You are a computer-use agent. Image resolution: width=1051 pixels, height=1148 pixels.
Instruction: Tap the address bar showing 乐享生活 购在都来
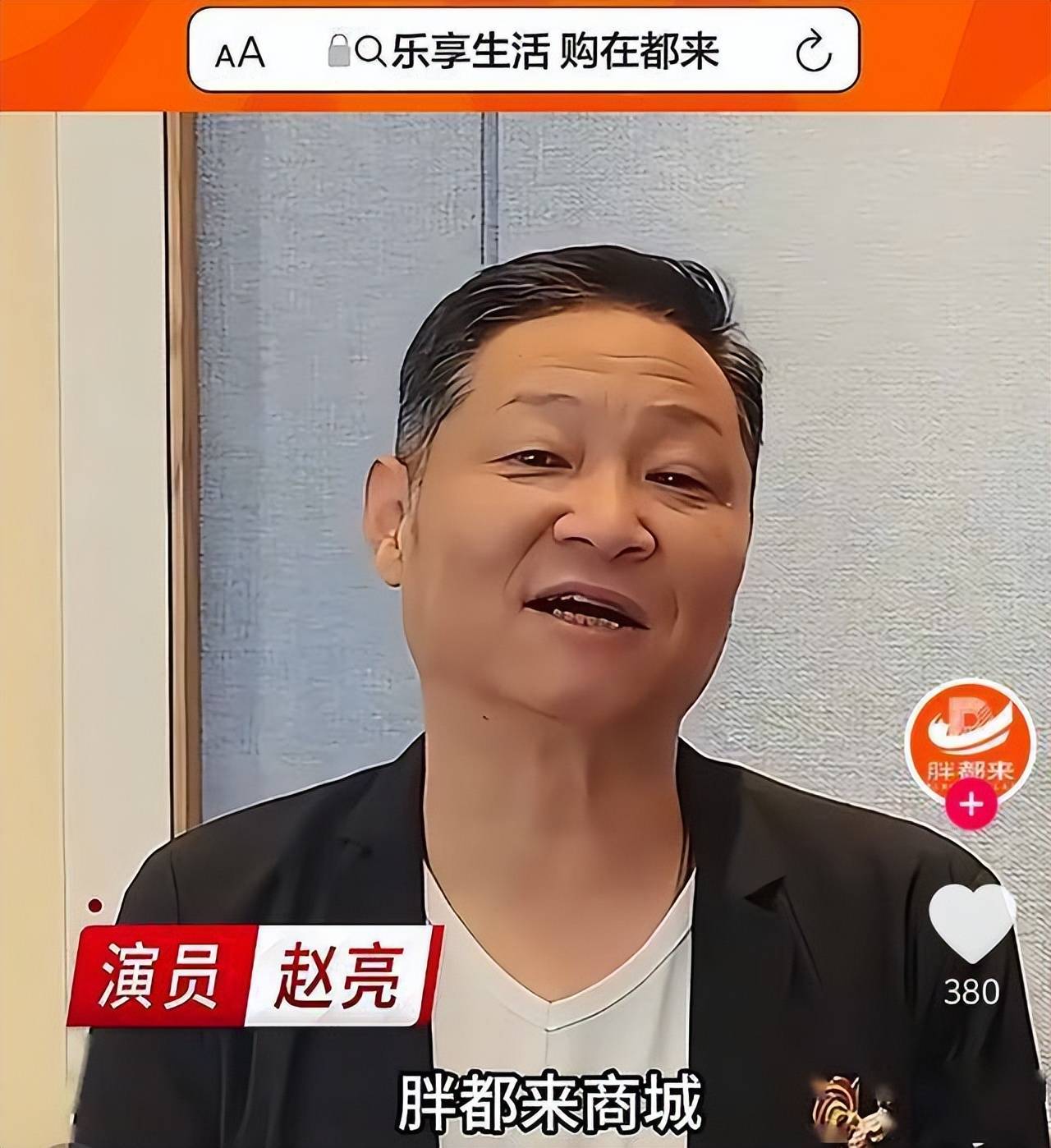554,51
